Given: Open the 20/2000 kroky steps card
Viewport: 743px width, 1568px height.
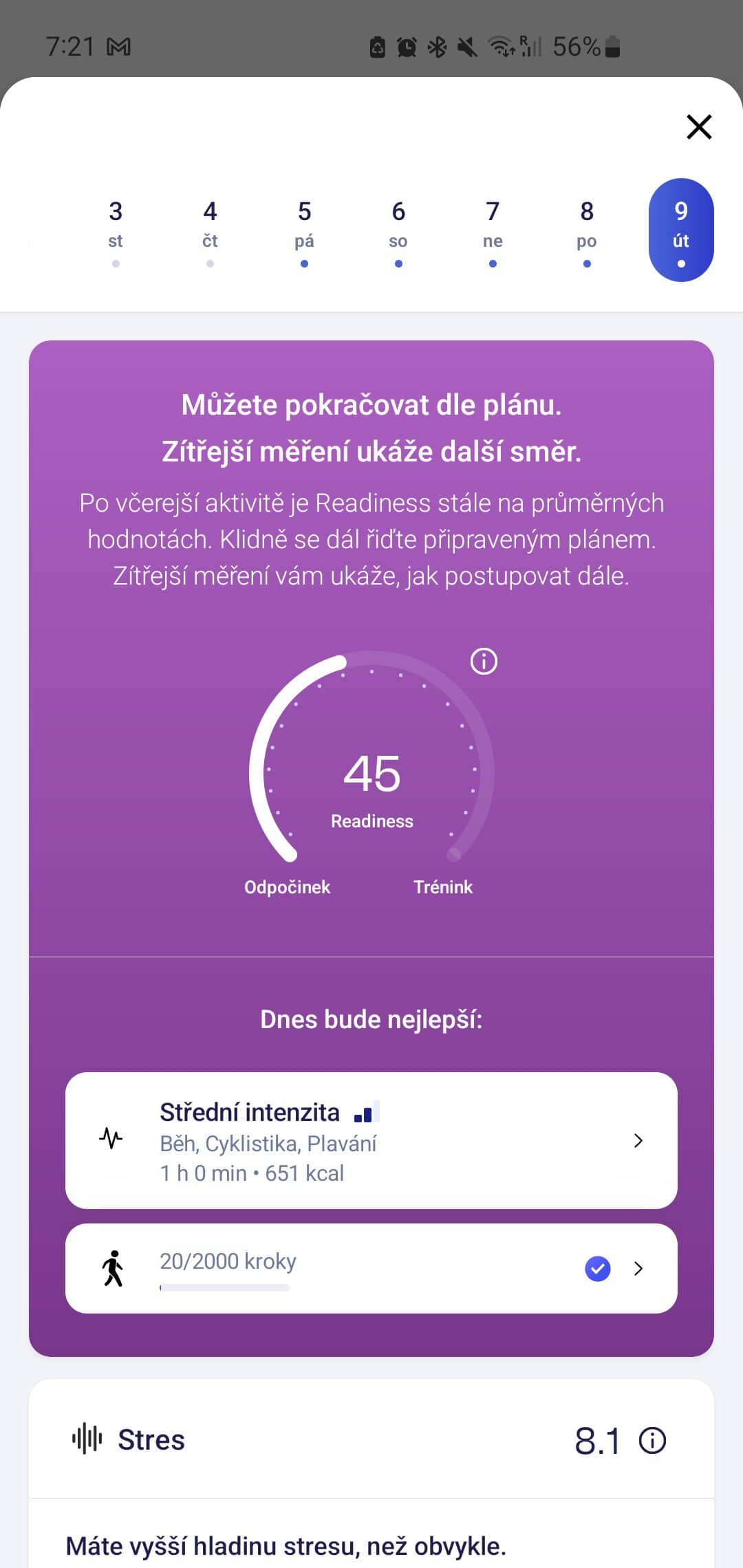Looking at the screenshot, I should point(371,1268).
